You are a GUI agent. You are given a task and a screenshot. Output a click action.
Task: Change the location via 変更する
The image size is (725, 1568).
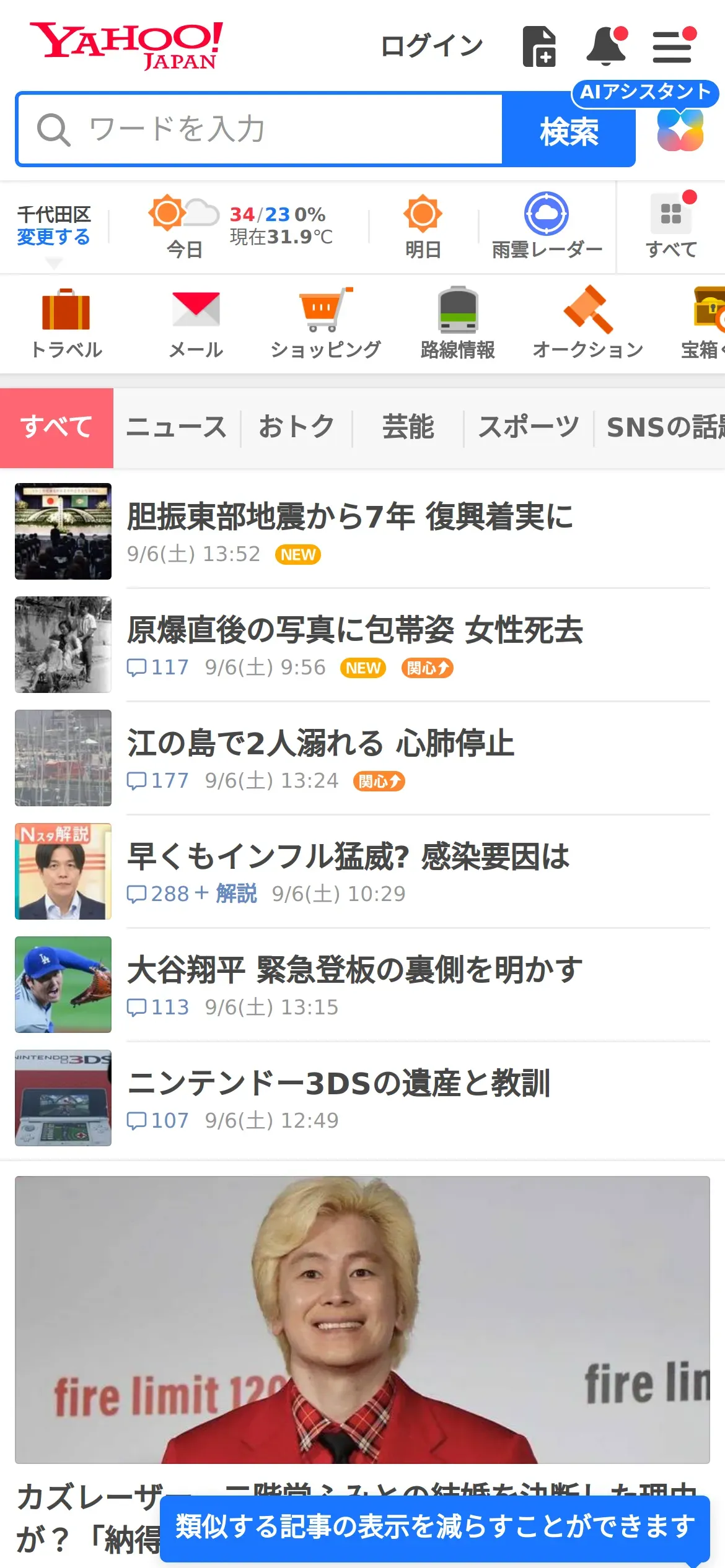53,237
